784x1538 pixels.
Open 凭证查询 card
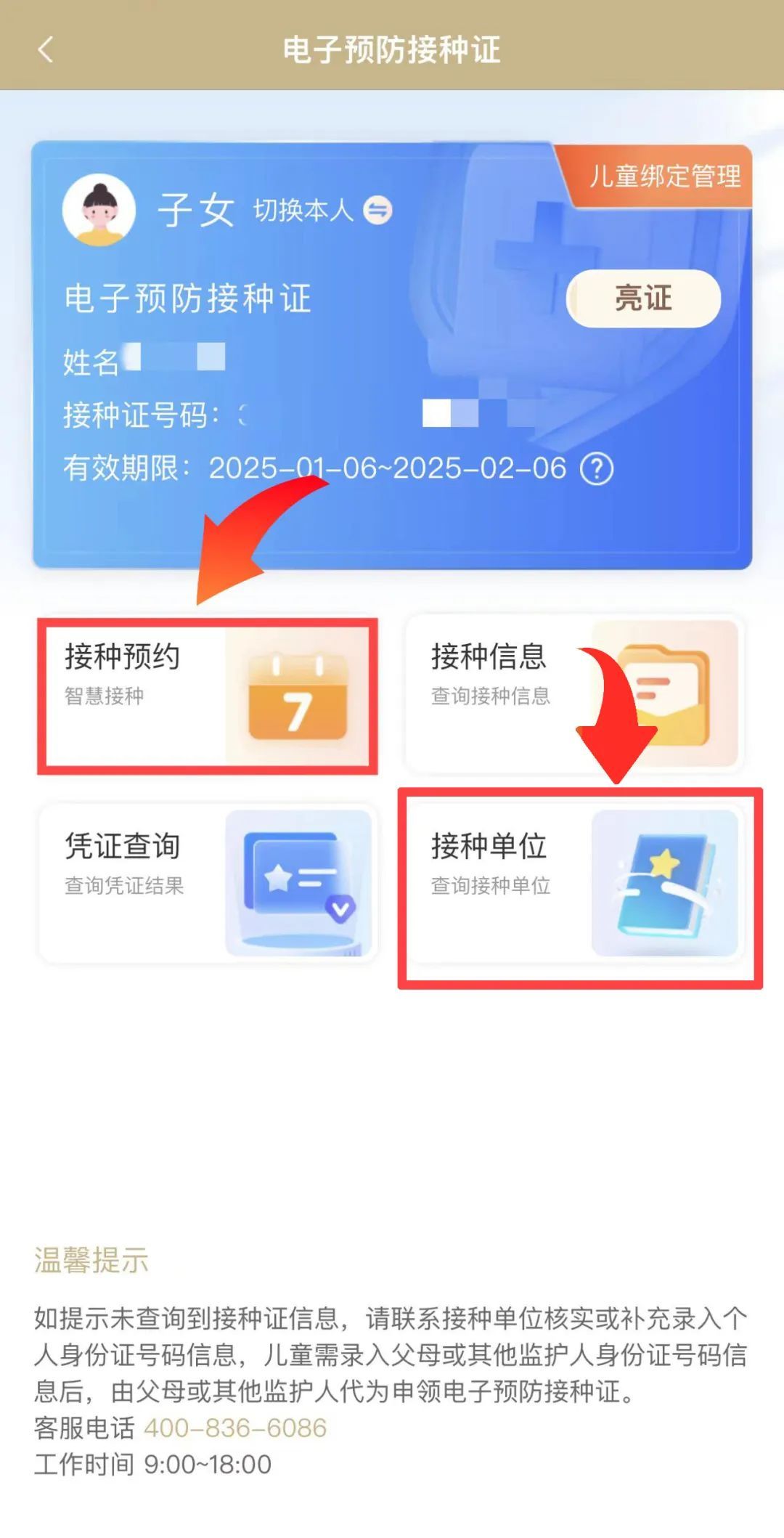point(208,884)
